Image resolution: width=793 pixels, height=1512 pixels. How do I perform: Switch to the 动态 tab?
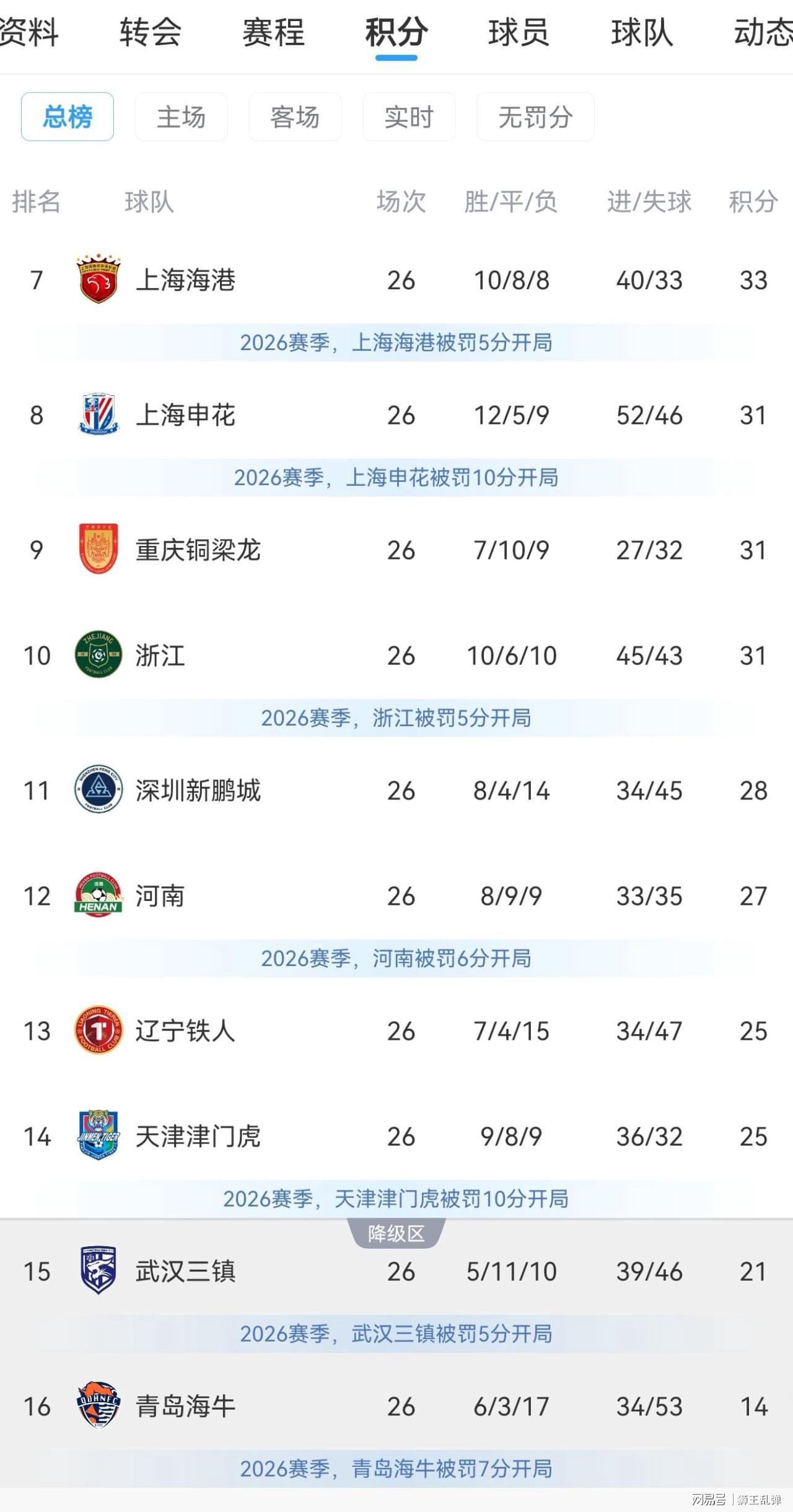[x=763, y=33]
